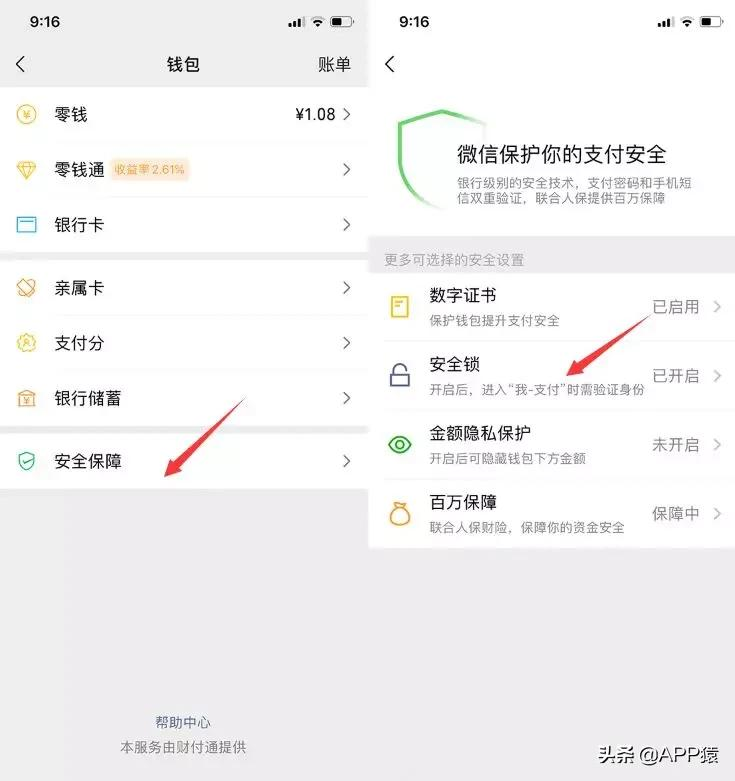
Task: Select the 零钱通 diamond icon
Action: click(x=26, y=169)
